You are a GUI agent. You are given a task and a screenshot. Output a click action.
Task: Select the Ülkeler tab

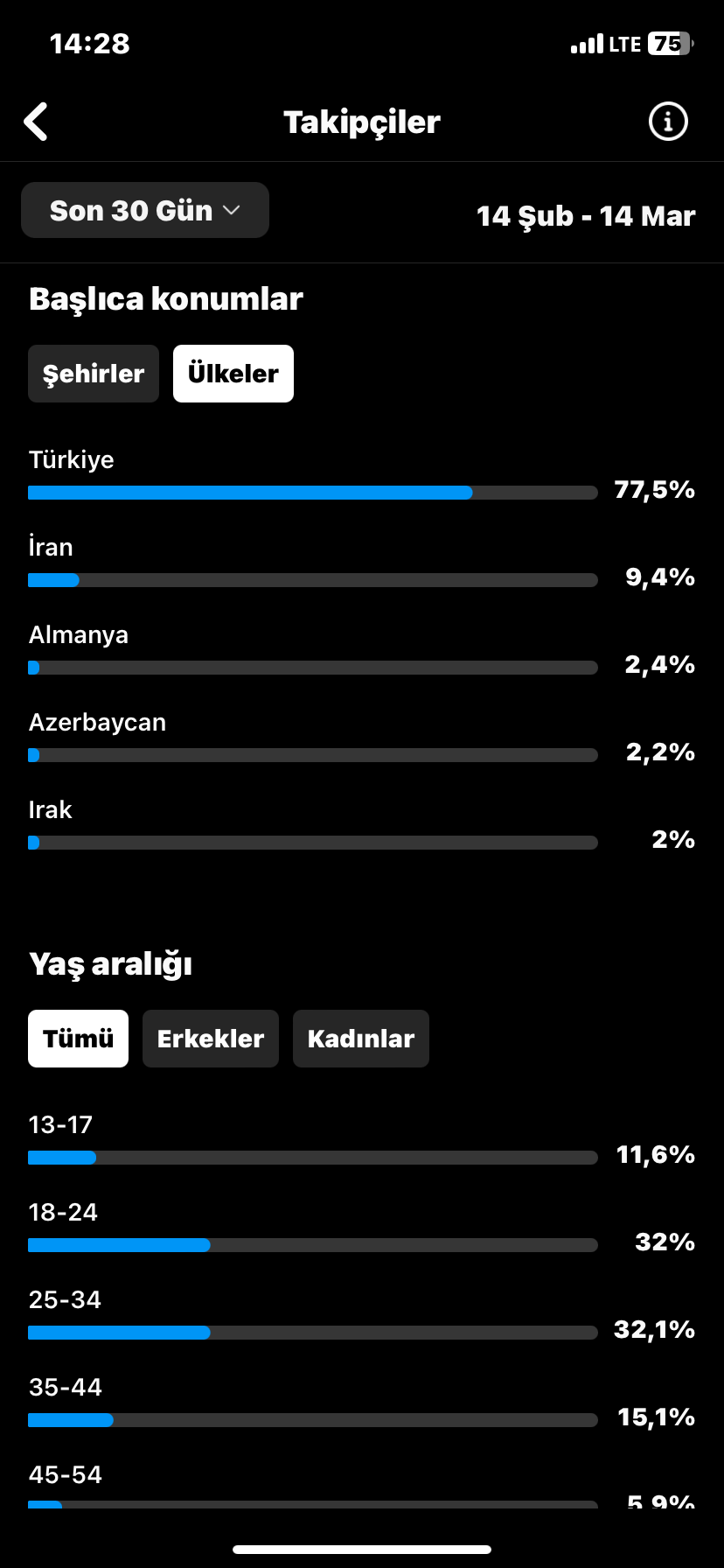tap(233, 374)
